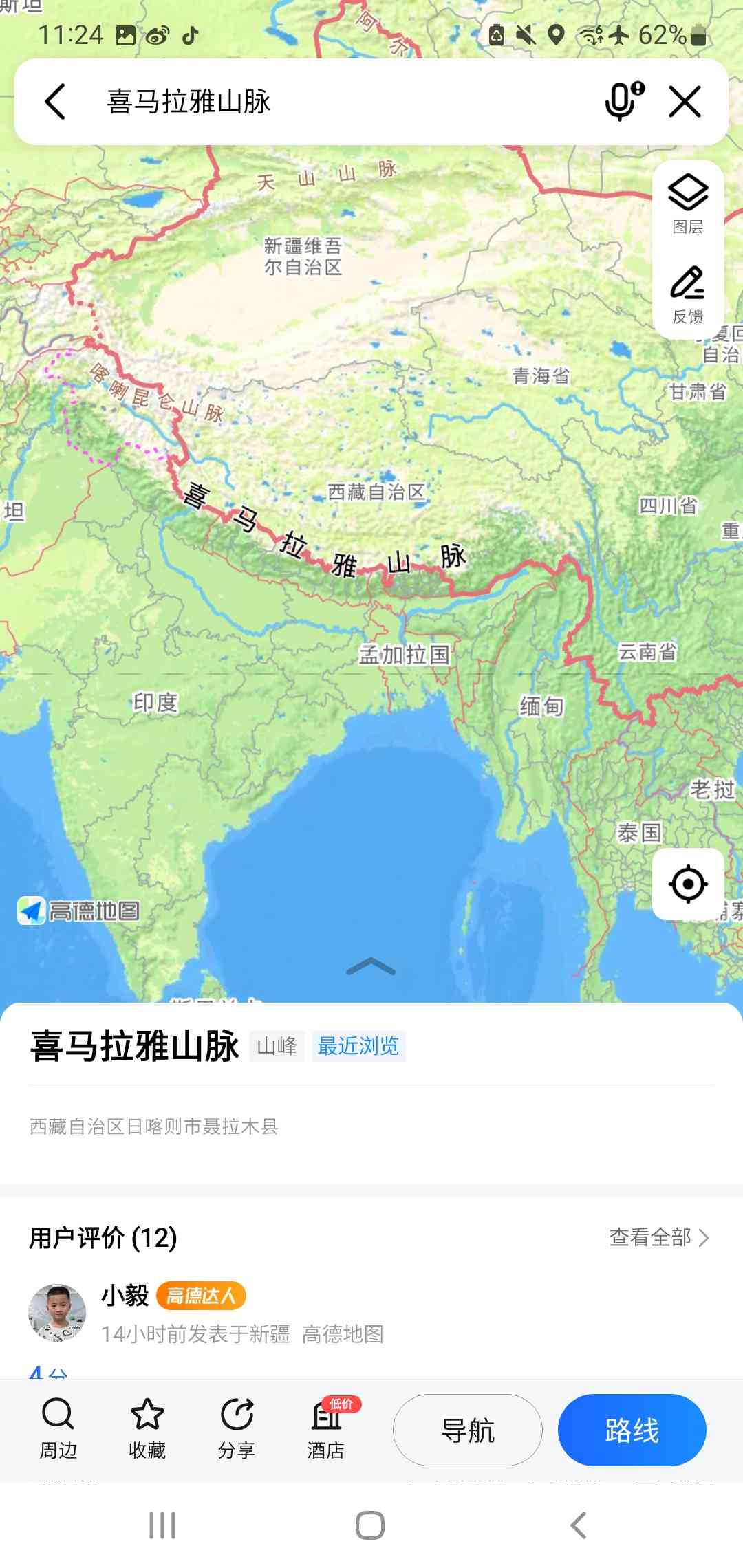
Task: Center map on my current location
Action: click(688, 884)
